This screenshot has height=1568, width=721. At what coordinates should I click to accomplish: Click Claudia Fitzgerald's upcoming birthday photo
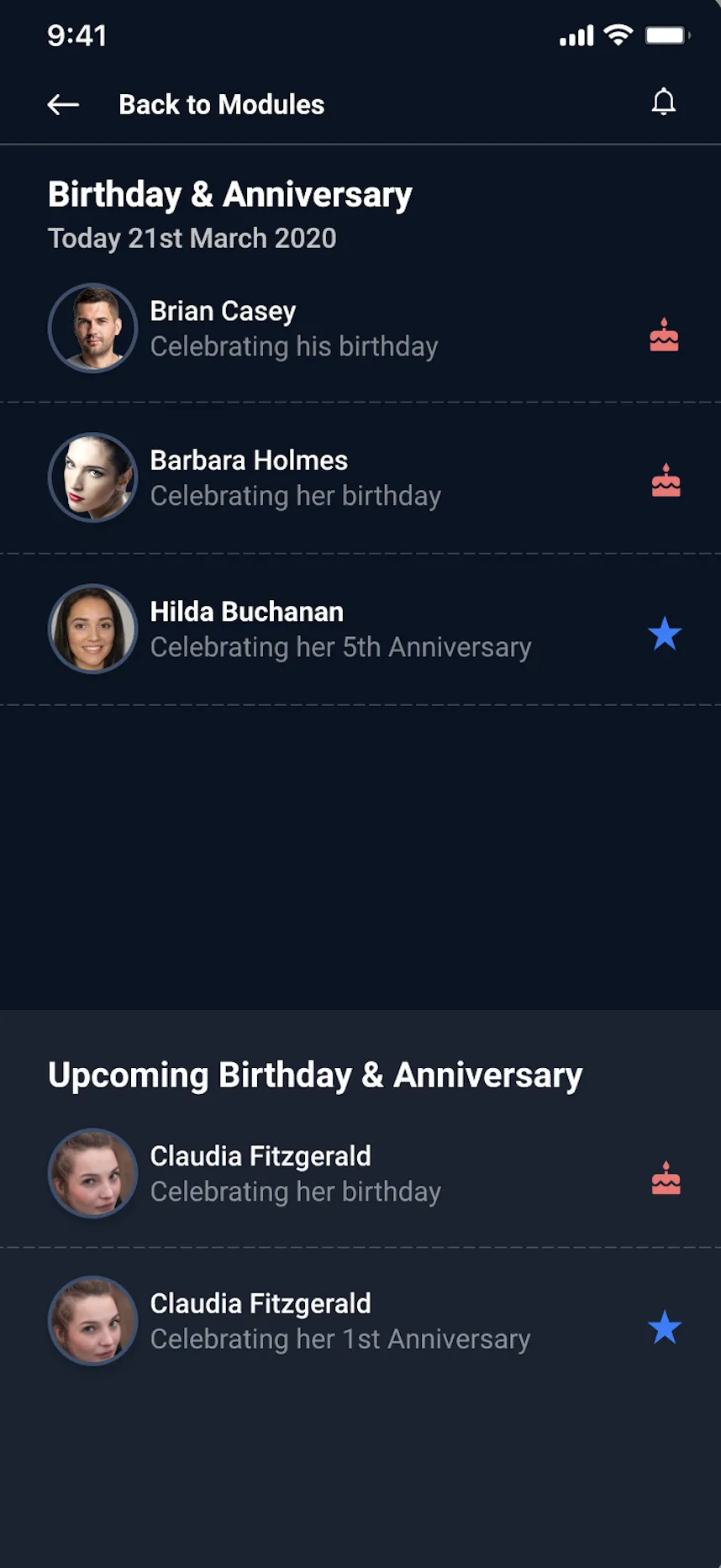92,1173
